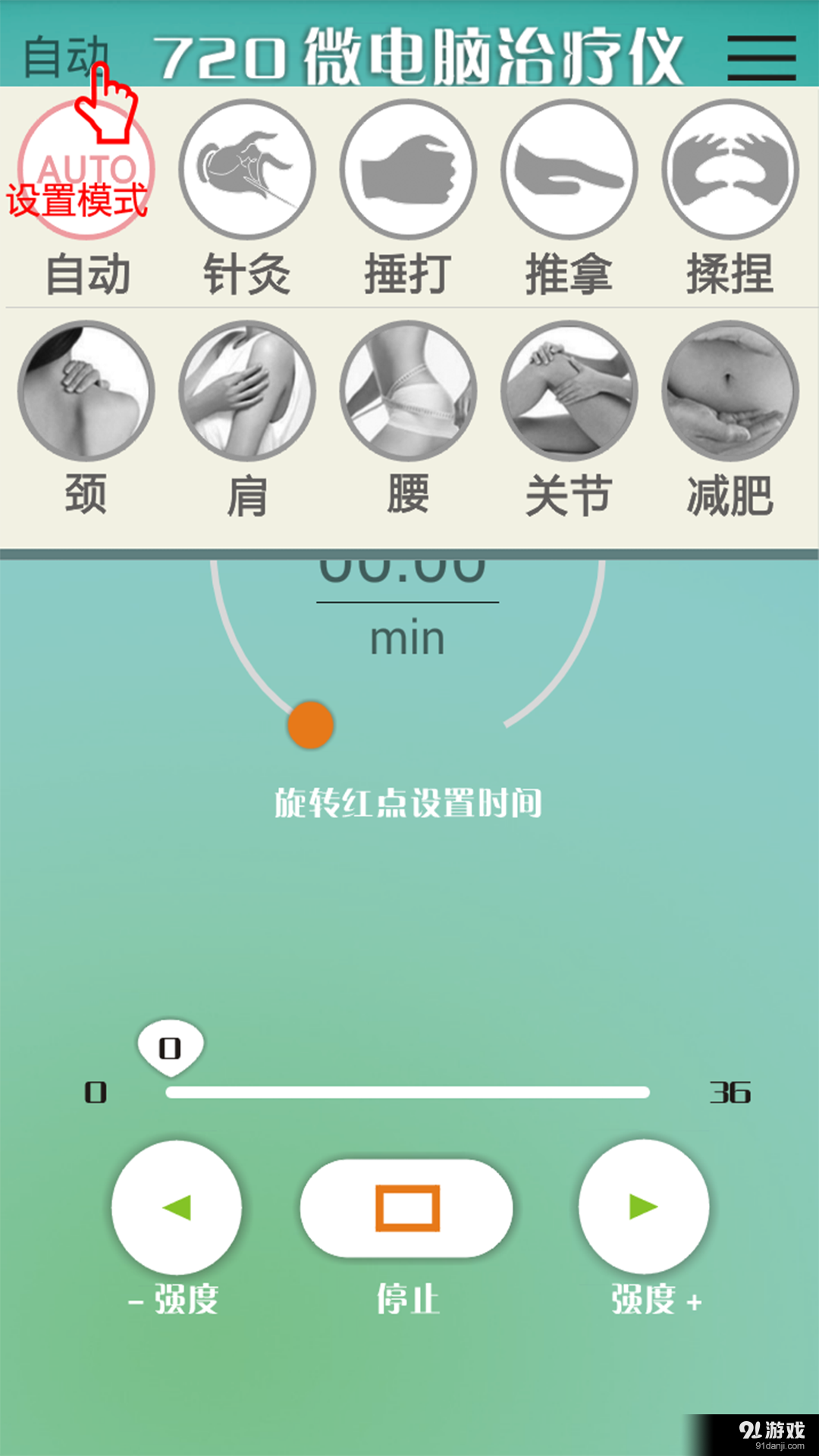Select the 关节 joint treatment icon
The width and height of the screenshot is (819, 1456).
coord(569,391)
